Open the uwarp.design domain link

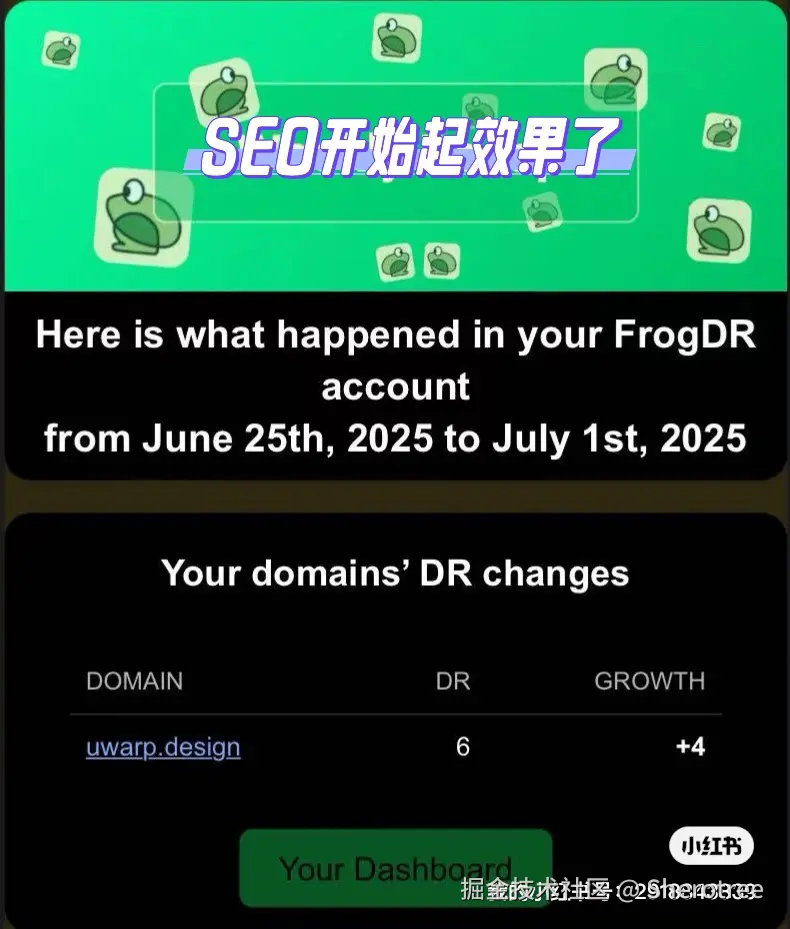point(163,747)
